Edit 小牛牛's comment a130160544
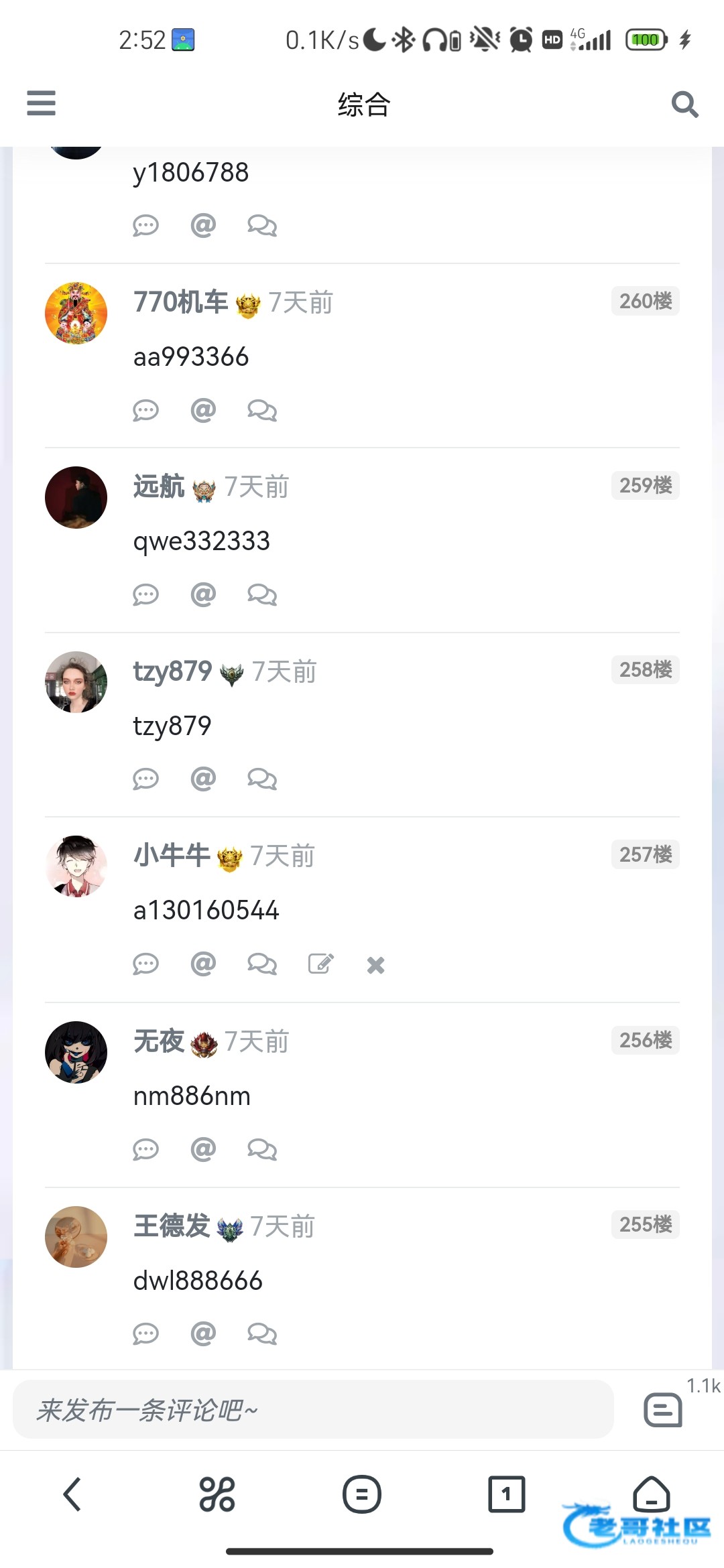The width and height of the screenshot is (724, 1568). click(x=320, y=964)
